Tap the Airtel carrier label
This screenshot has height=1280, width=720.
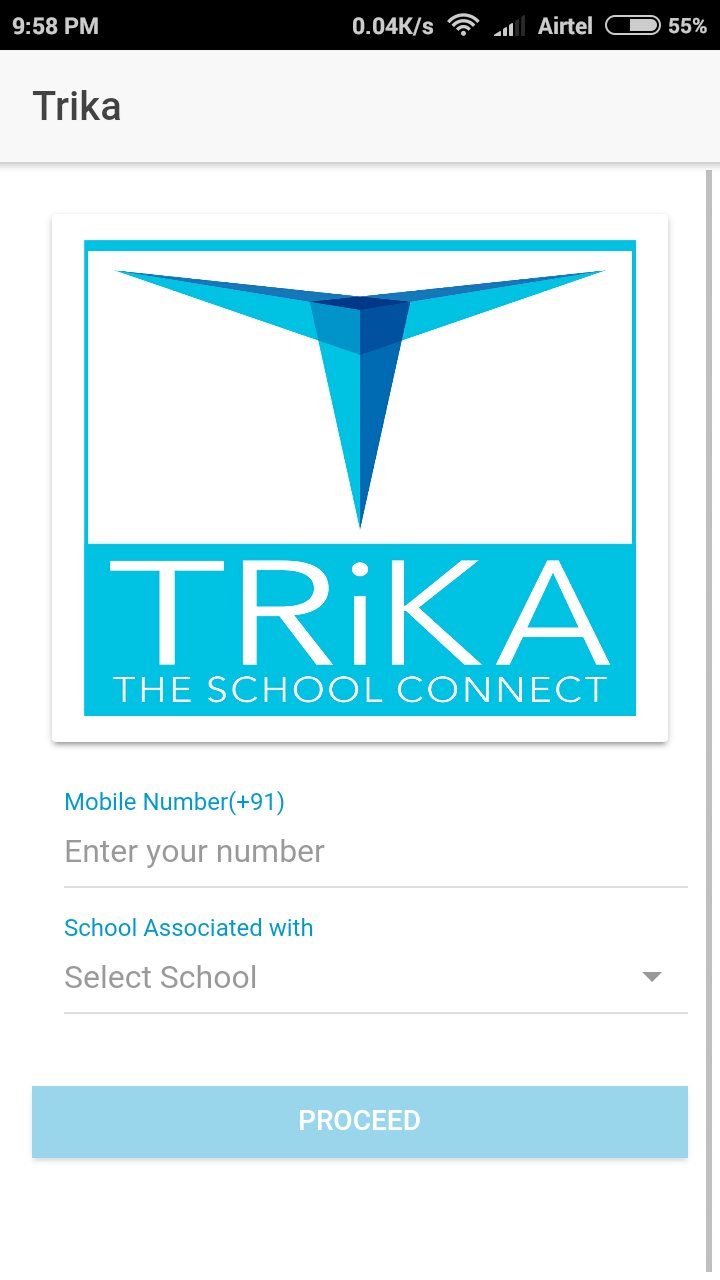[564, 26]
